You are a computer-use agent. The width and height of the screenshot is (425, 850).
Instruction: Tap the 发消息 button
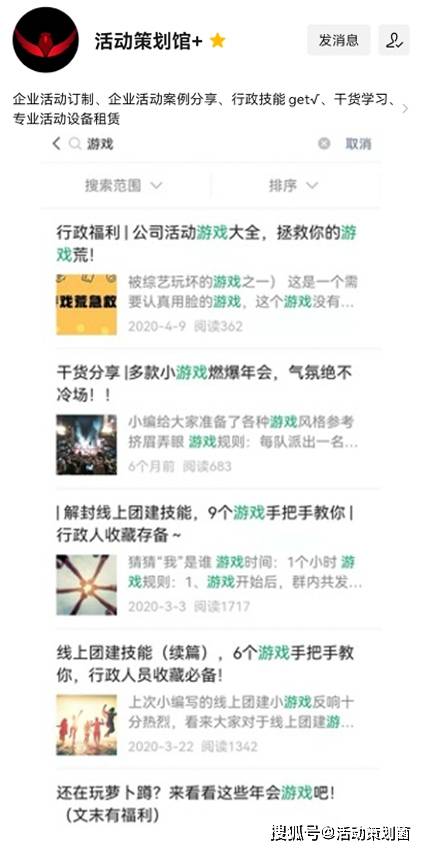click(339, 40)
